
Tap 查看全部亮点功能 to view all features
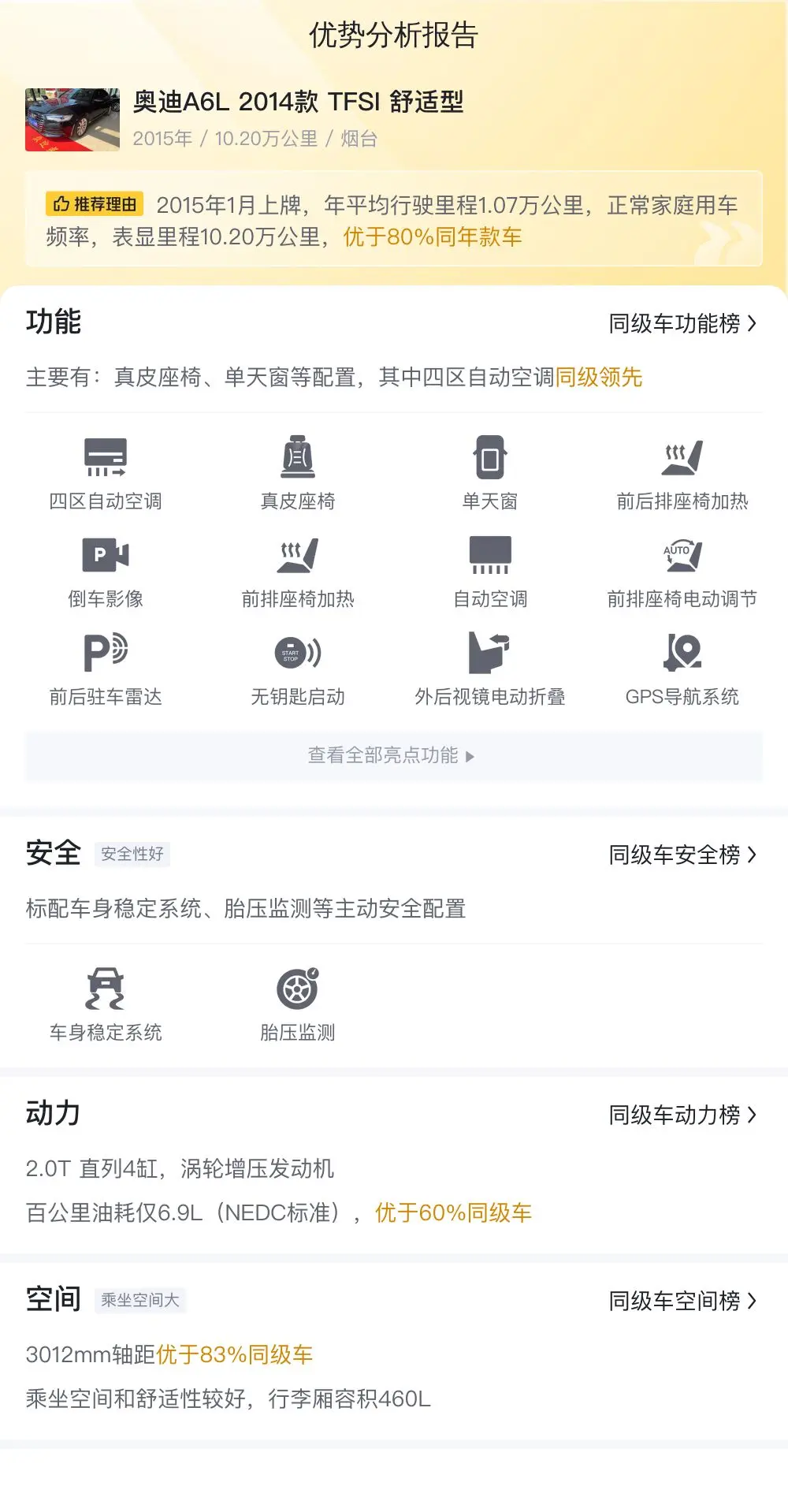click(x=393, y=756)
